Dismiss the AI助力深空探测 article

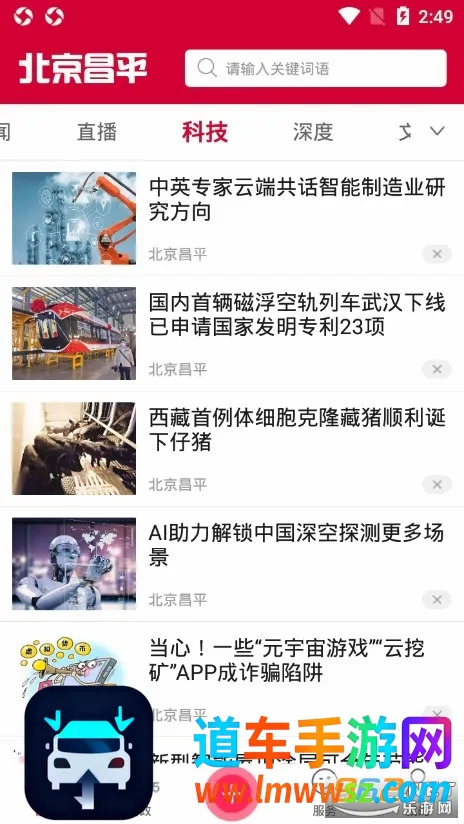tap(437, 600)
